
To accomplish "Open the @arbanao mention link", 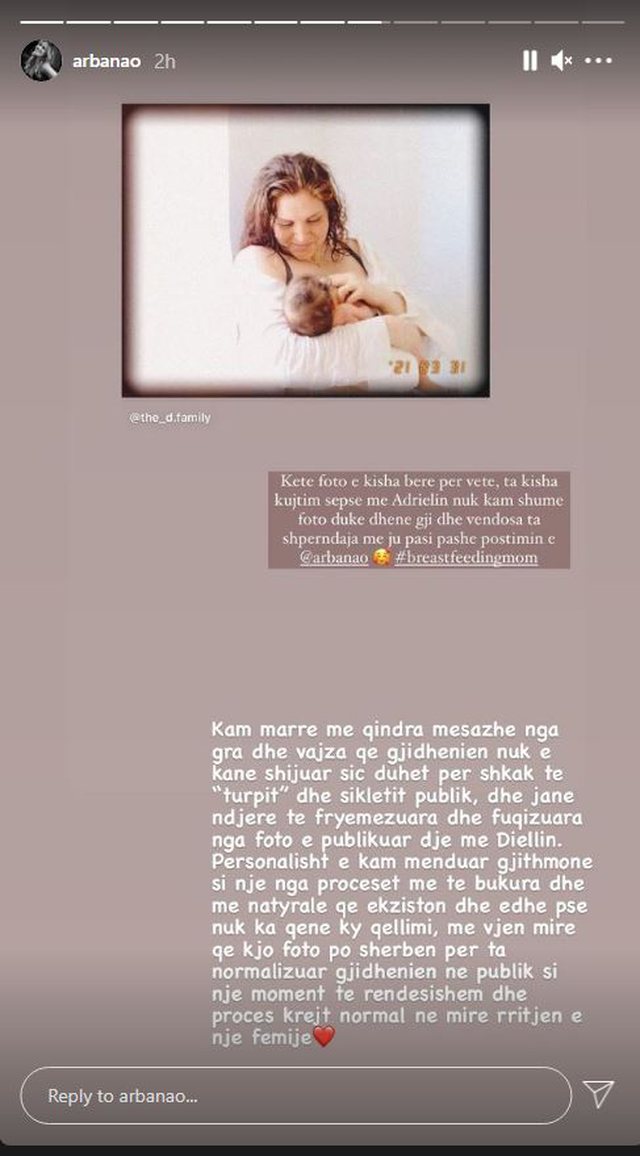I will click(333, 557).
